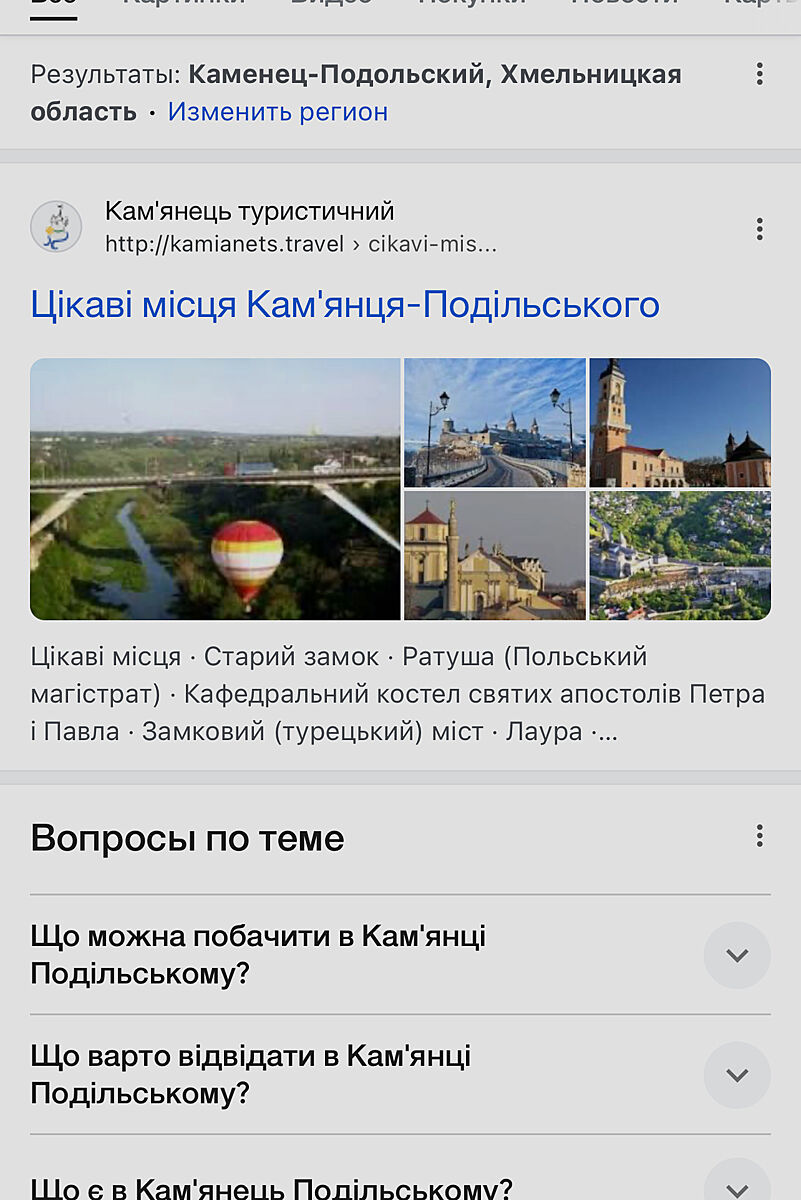Open the "Вопросы по теме" options menu
The image size is (801, 1200).
[x=759, y=836]
